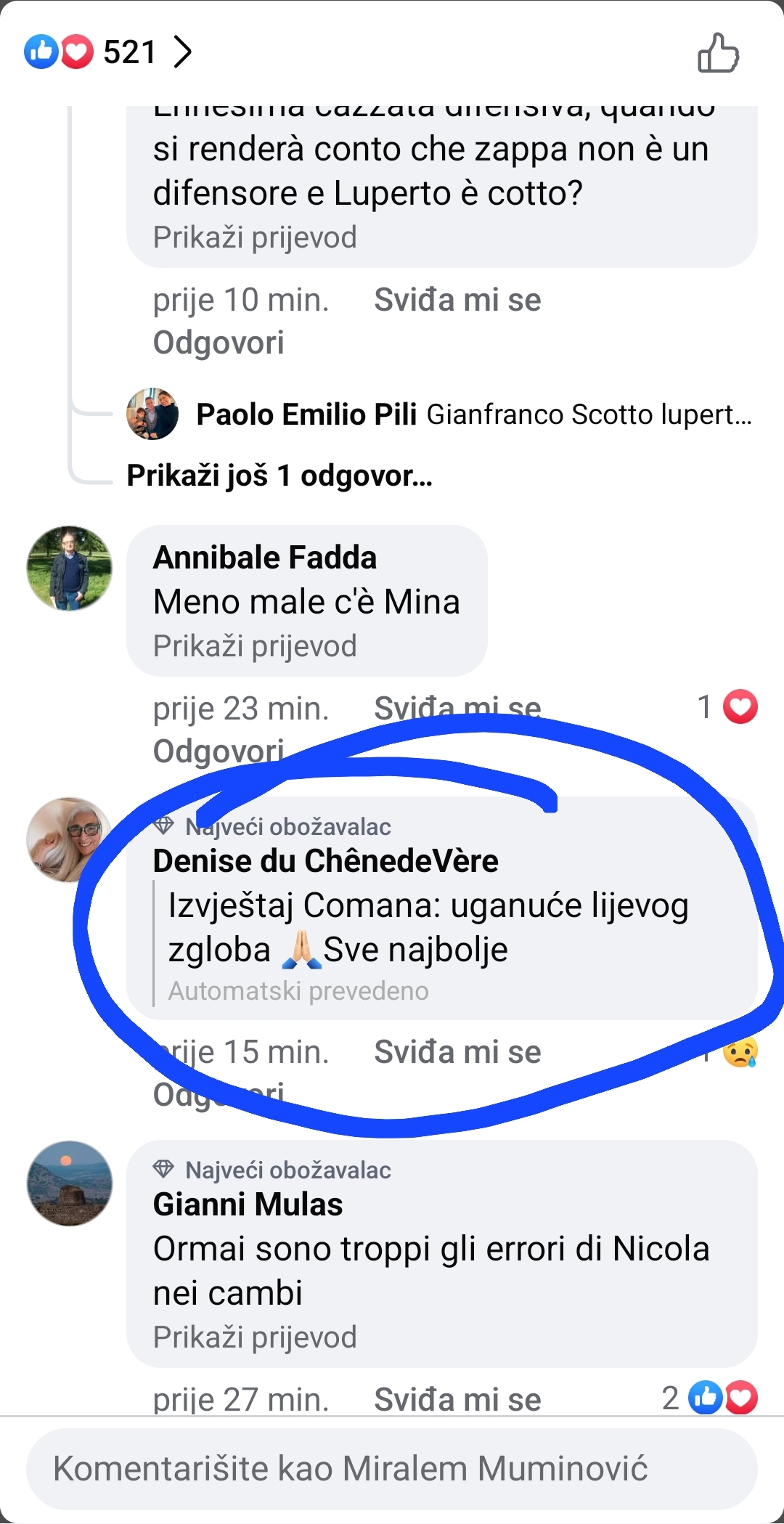The height and width of the screenshot is (1524, 784).
Task: Like Denise du ChênedeVère's comment
Action: click(x=457, y=1052)
